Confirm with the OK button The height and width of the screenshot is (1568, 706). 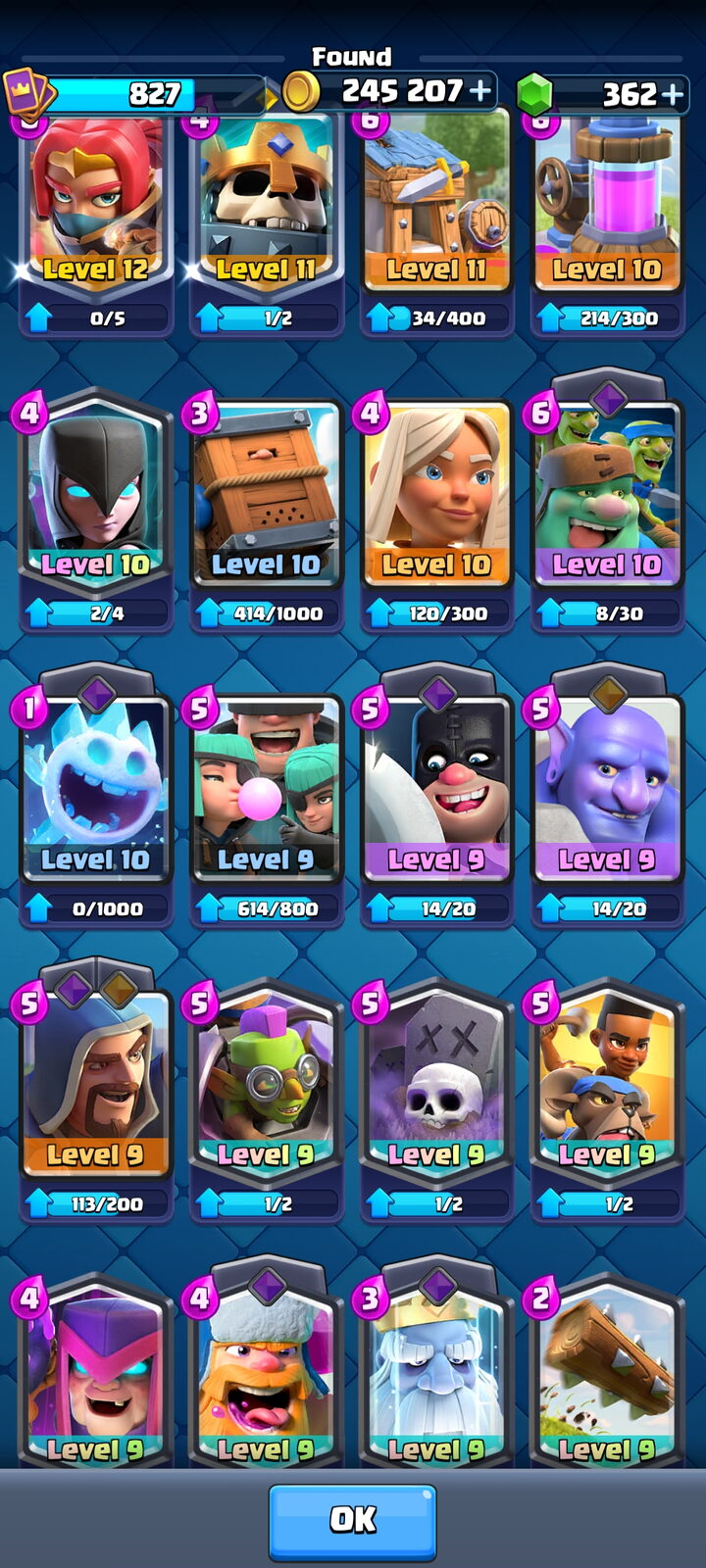tap(352, 1520)
